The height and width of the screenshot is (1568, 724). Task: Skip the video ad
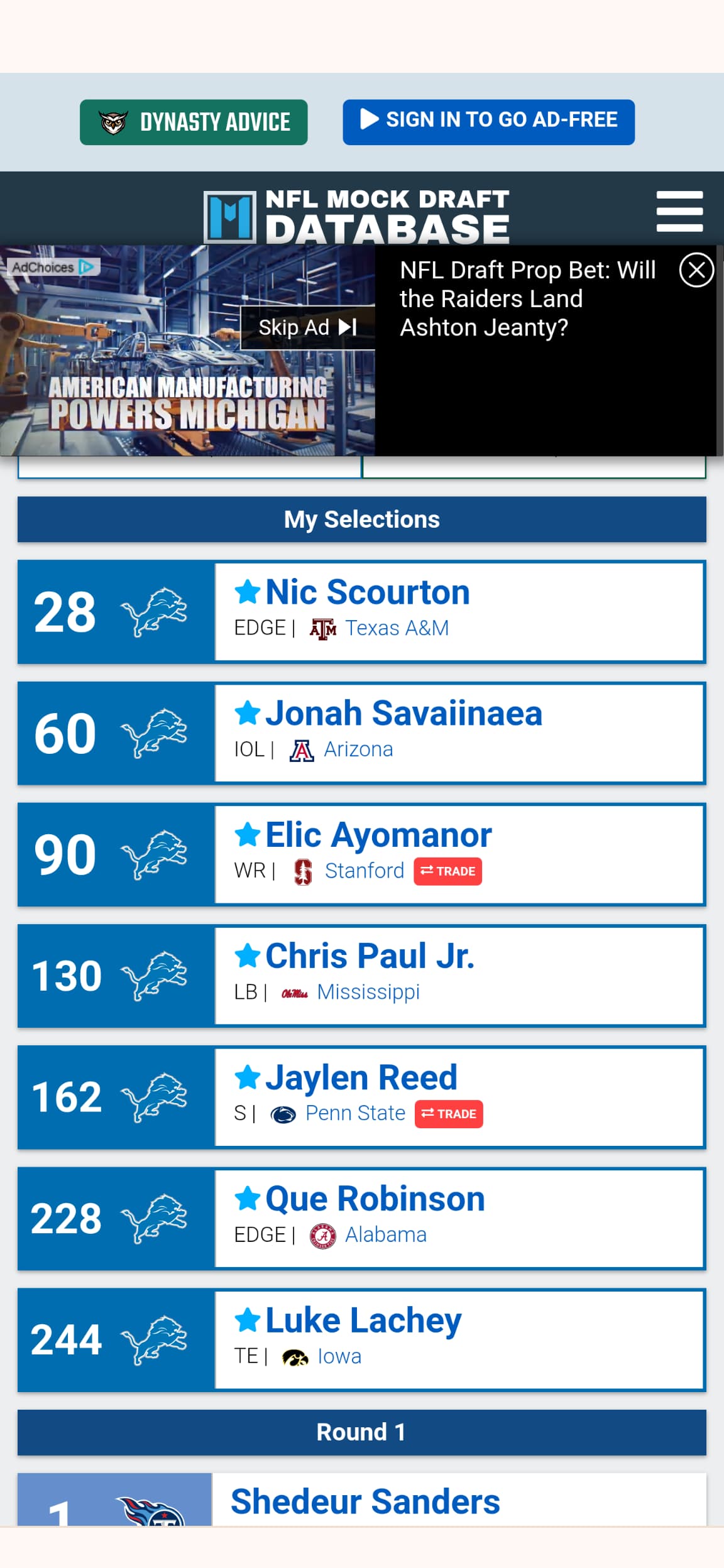pyautogui.click(x=308, y=327)
